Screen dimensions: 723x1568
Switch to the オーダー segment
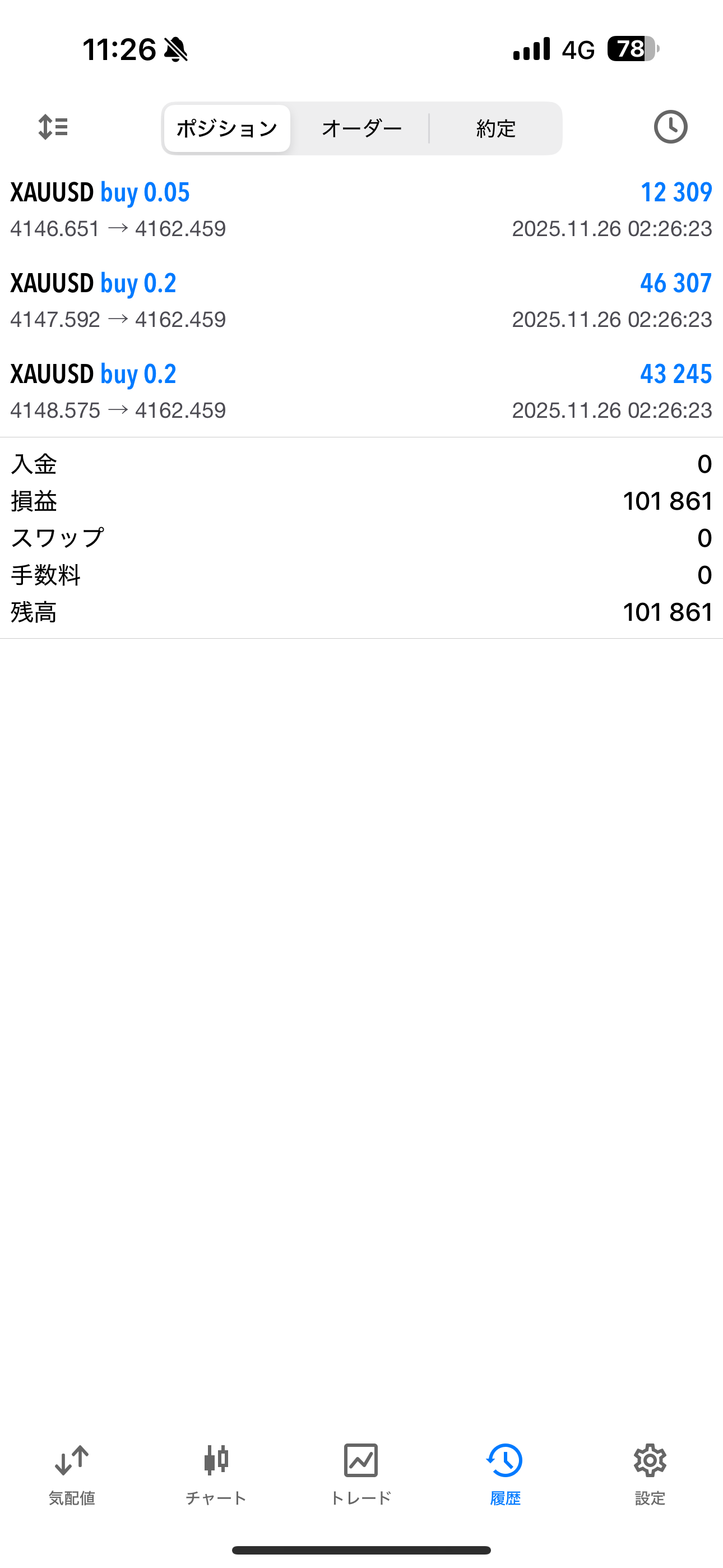361,128
